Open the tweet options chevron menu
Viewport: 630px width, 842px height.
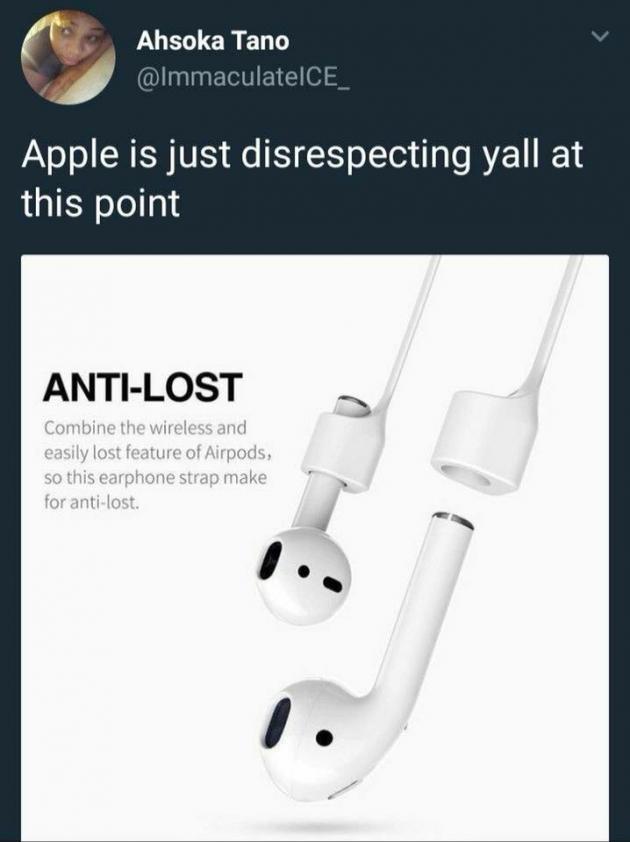pyautogui.click(x=599, y=37)
